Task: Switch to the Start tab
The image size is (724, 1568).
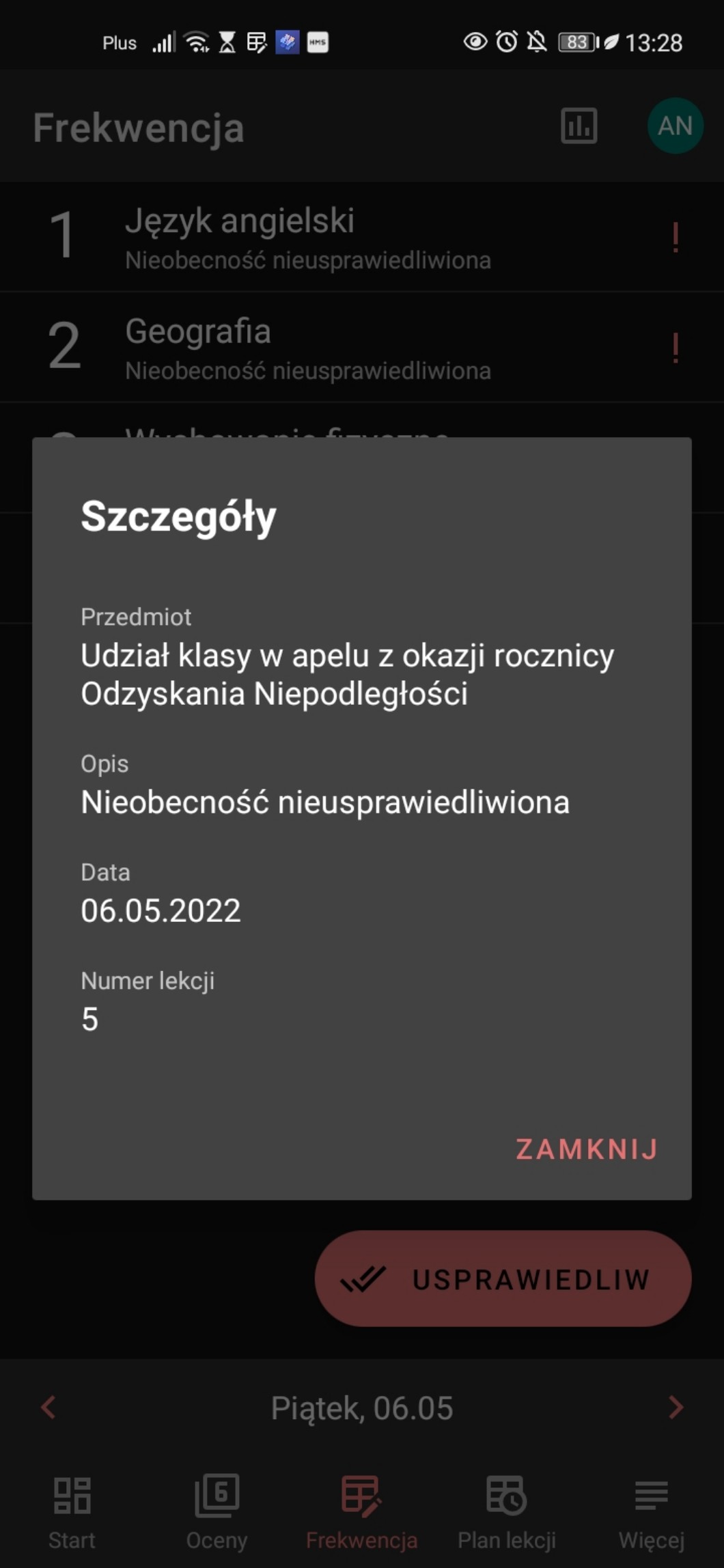Action: coord(72,1512)
